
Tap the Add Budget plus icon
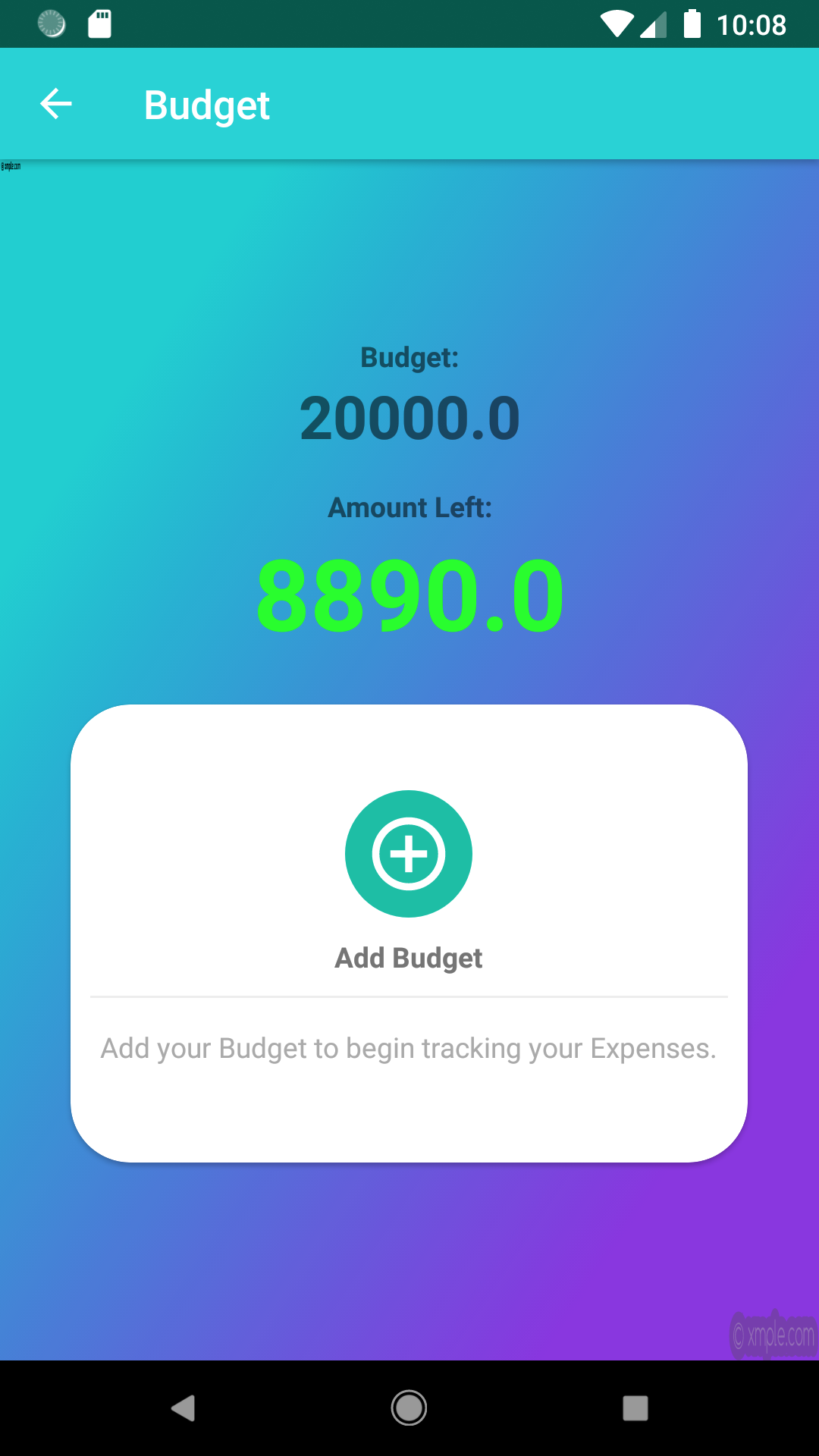tap(409, 852)
